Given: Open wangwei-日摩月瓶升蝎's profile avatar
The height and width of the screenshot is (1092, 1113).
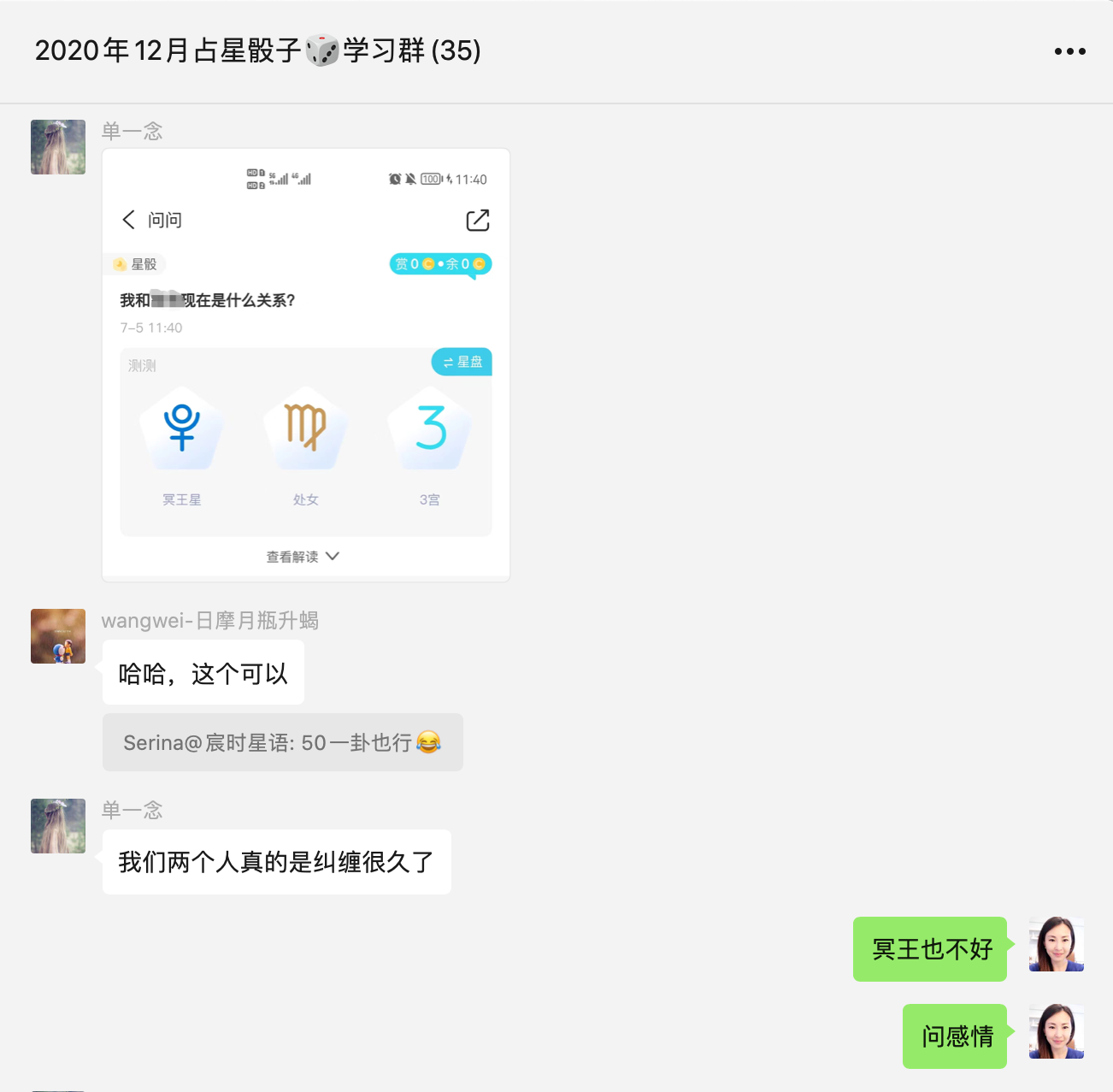Looking at the screenshot, I should pos(58,636).
